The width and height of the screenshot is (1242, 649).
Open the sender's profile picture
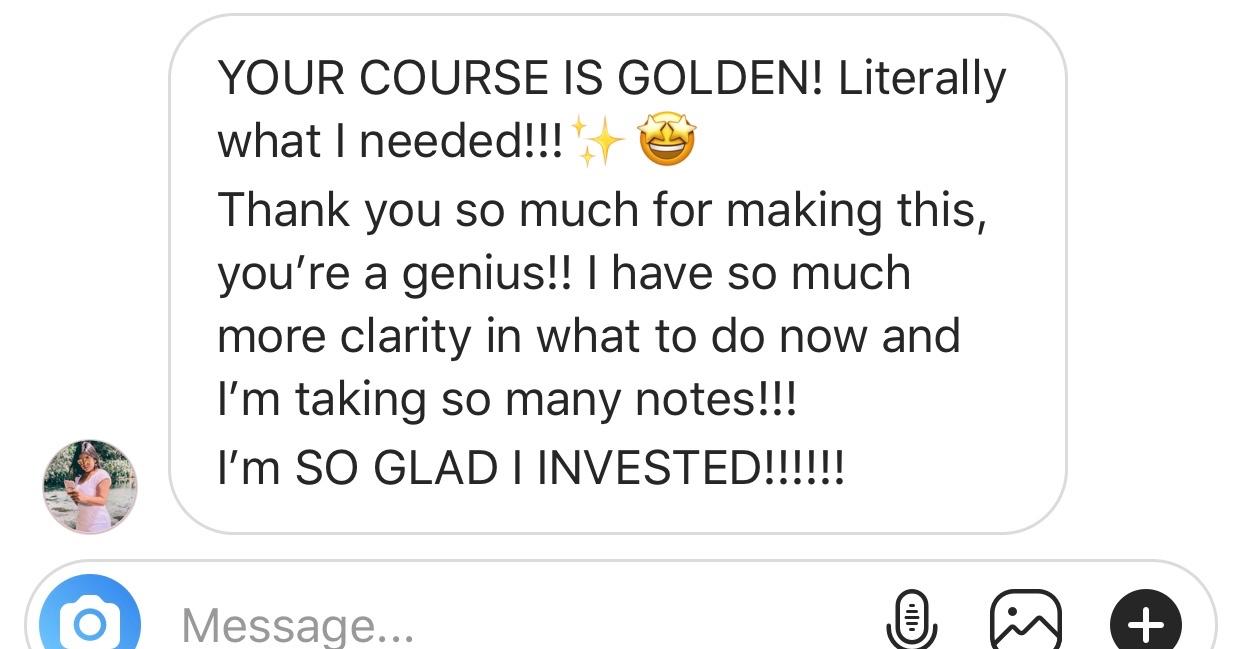[90, 487]
